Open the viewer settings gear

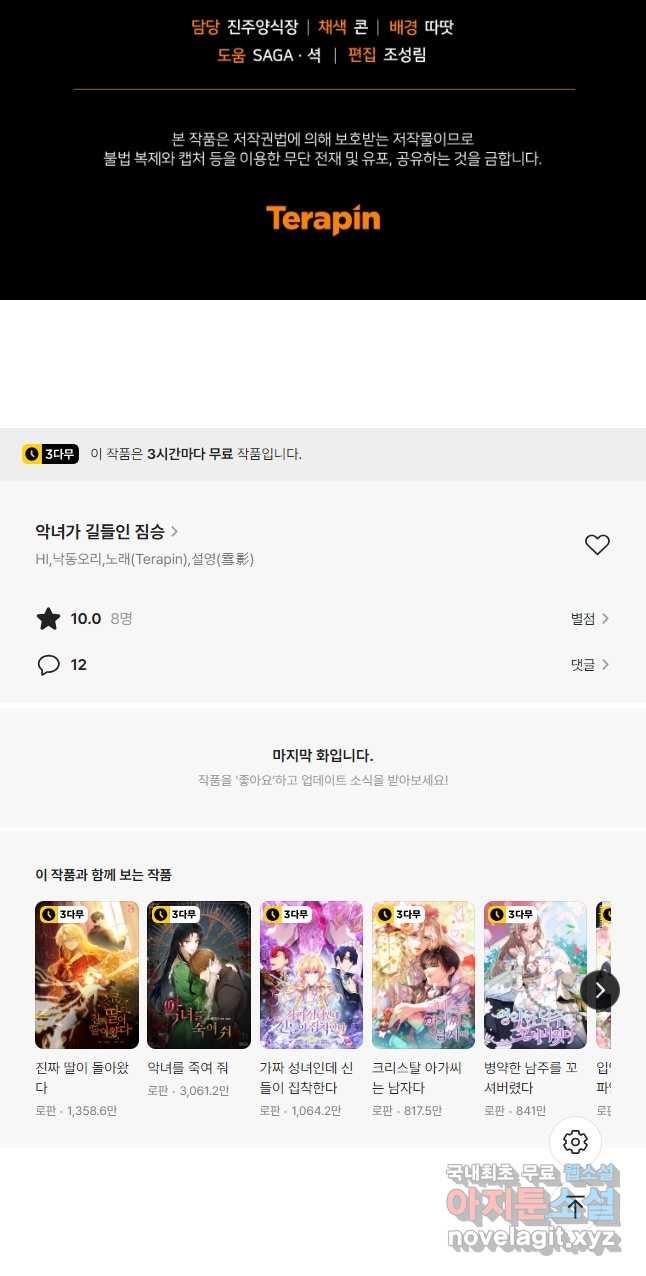[575, 1142]
